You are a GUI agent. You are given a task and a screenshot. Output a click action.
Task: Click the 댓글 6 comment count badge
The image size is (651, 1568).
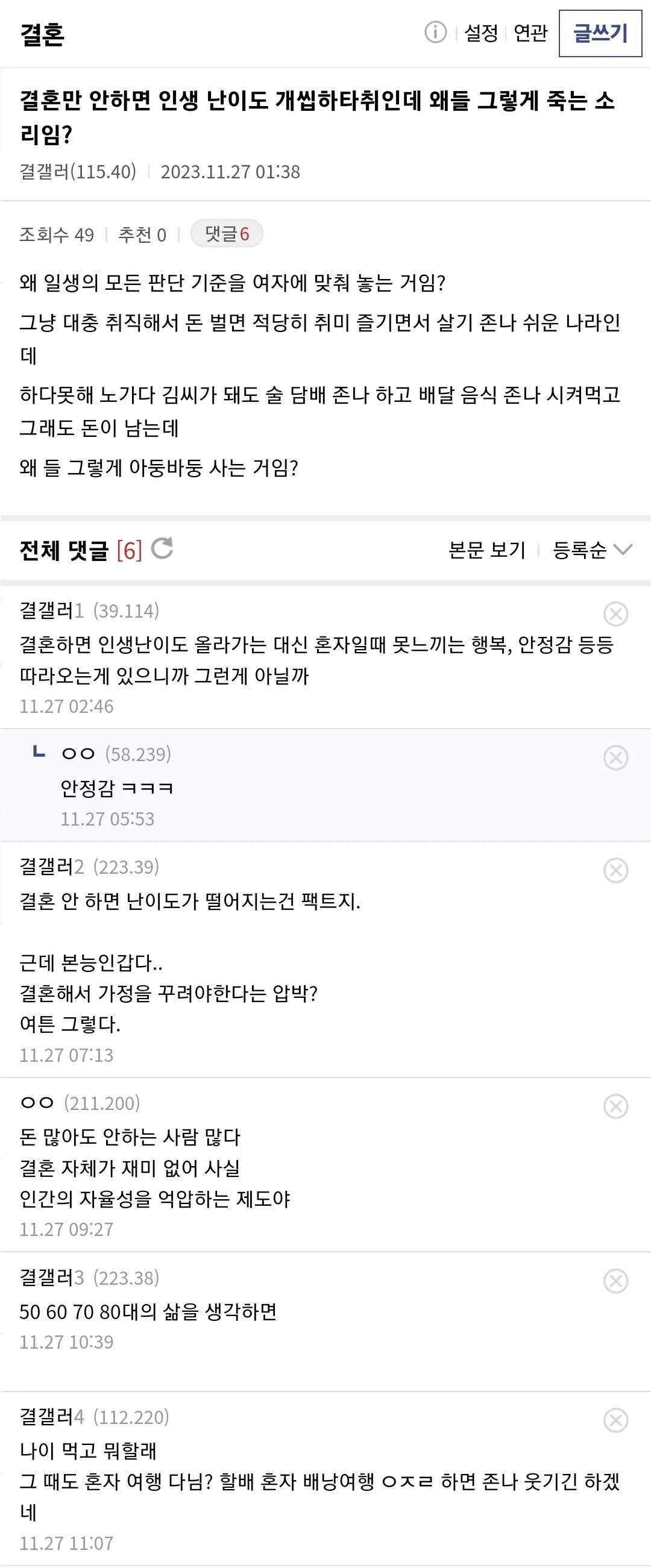(x=227, y=235)
